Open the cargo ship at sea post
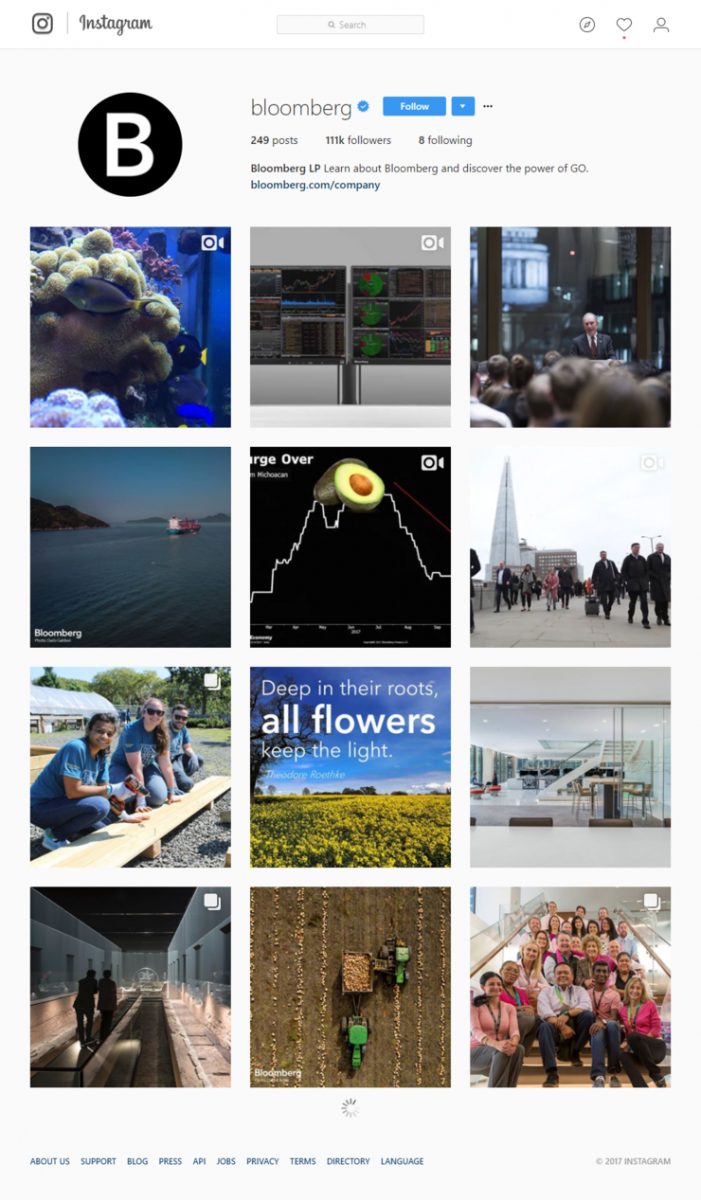Screen dimensions: 701x1200 pos(130,547)
